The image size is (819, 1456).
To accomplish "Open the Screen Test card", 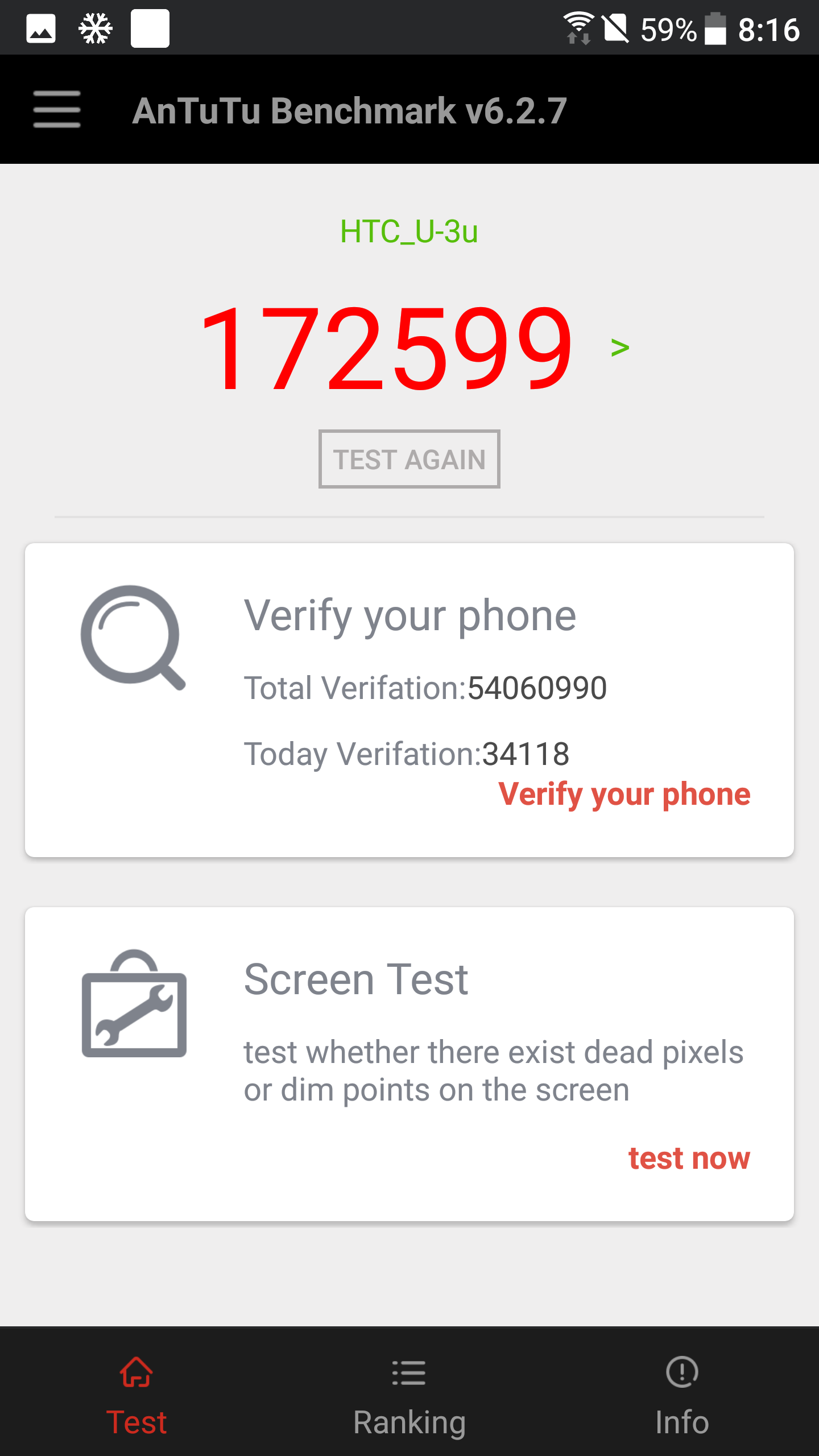I will tap(409, 1064).
